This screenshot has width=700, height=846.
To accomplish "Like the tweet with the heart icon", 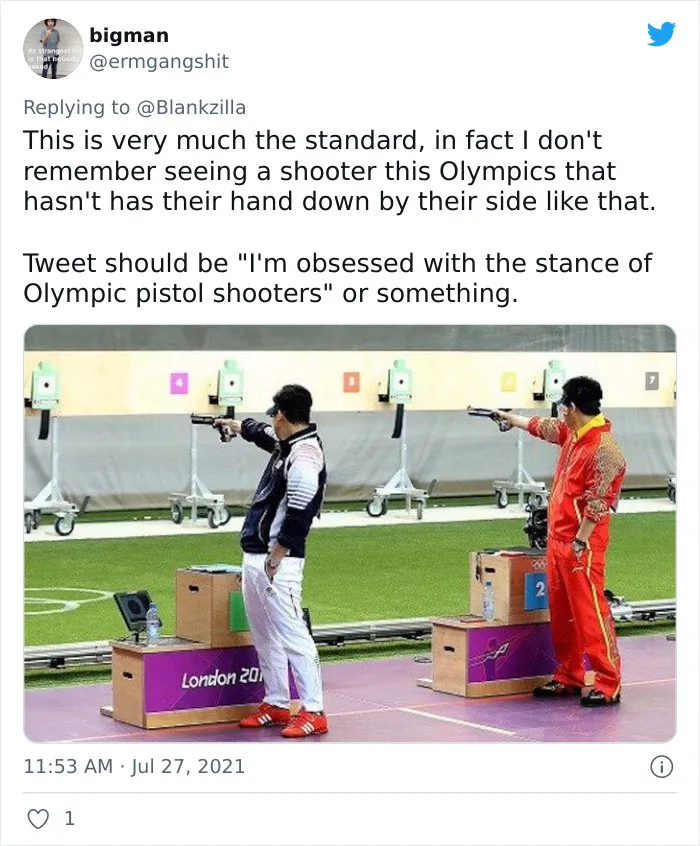I will point(38,819).
